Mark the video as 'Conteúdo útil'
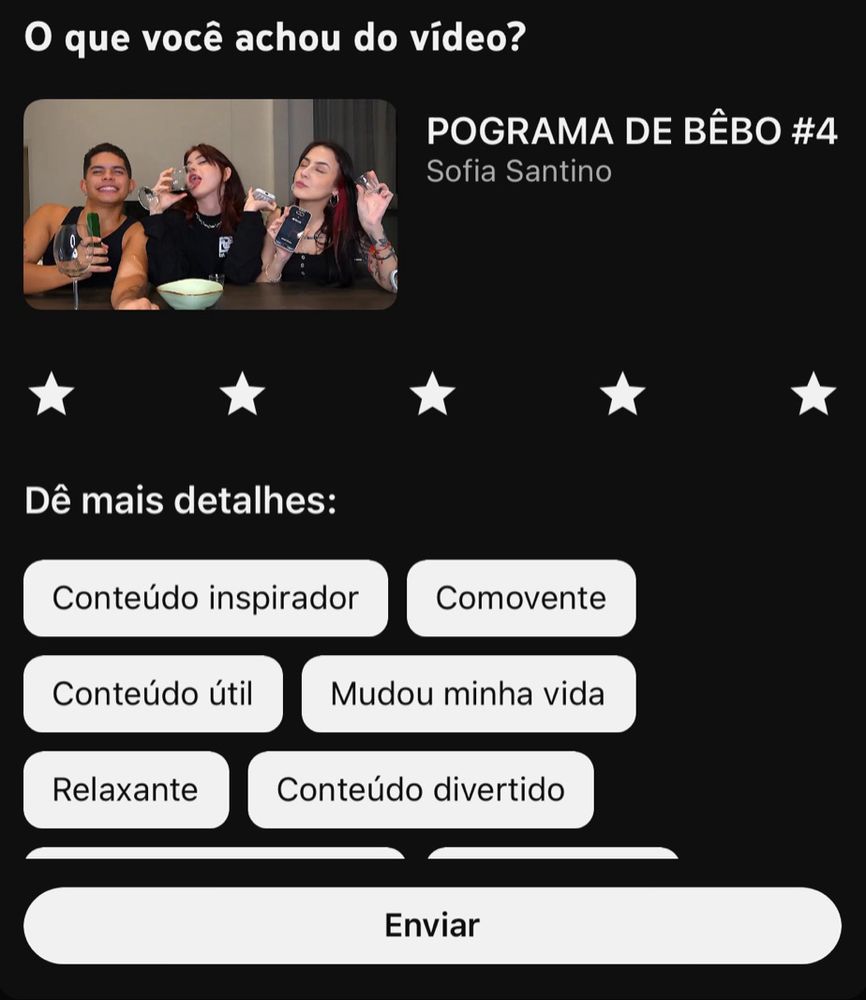The height and width of the screenshot is (1000, 866). coord(153,694)
